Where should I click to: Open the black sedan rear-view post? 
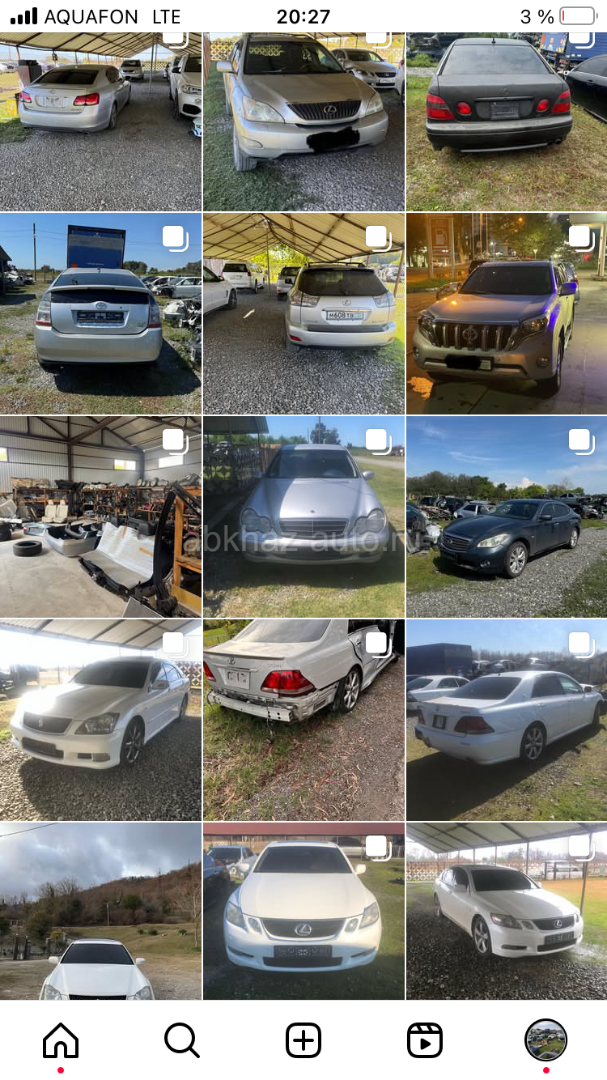(x=506, y=121)
